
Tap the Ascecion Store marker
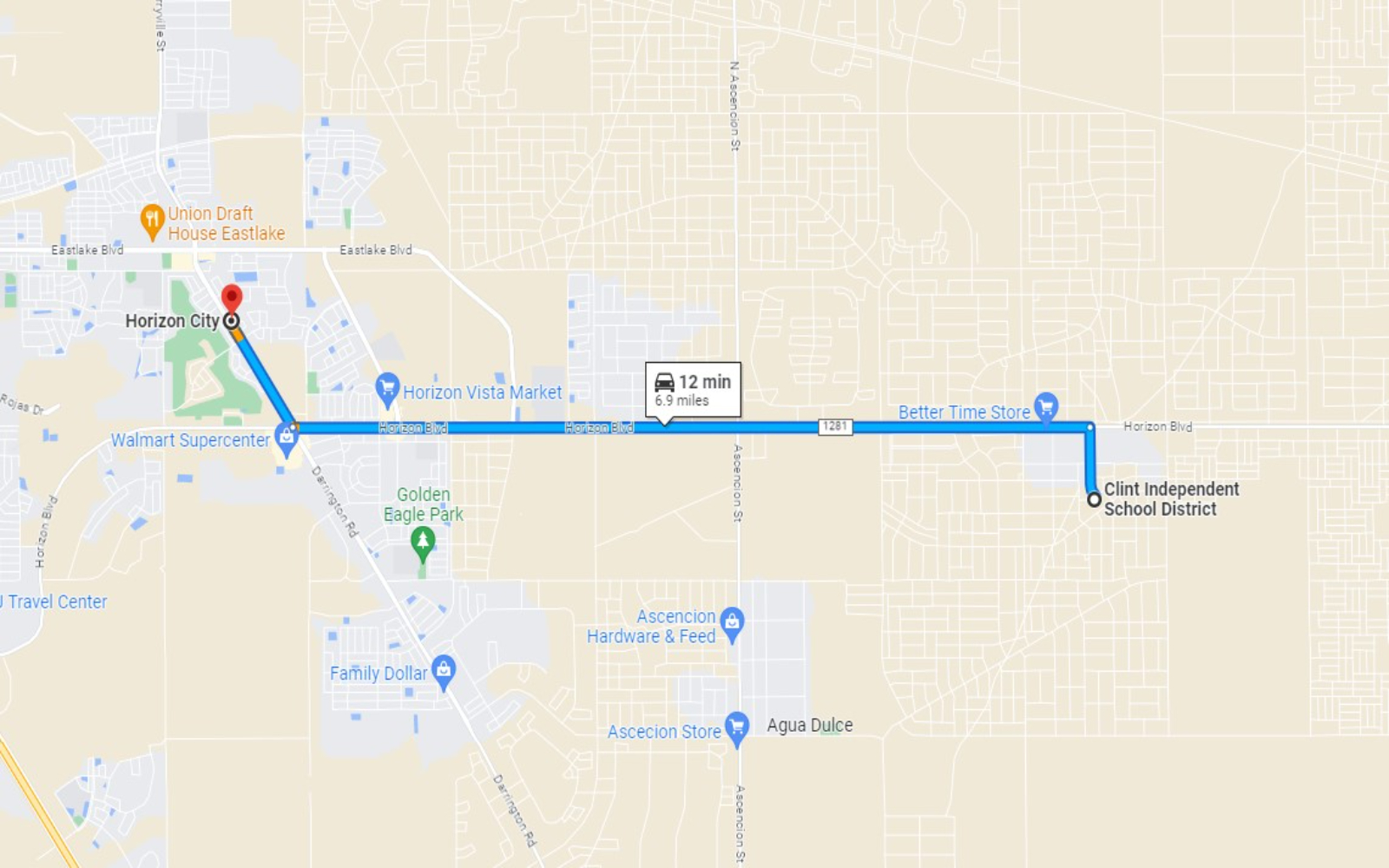(737, 727)
